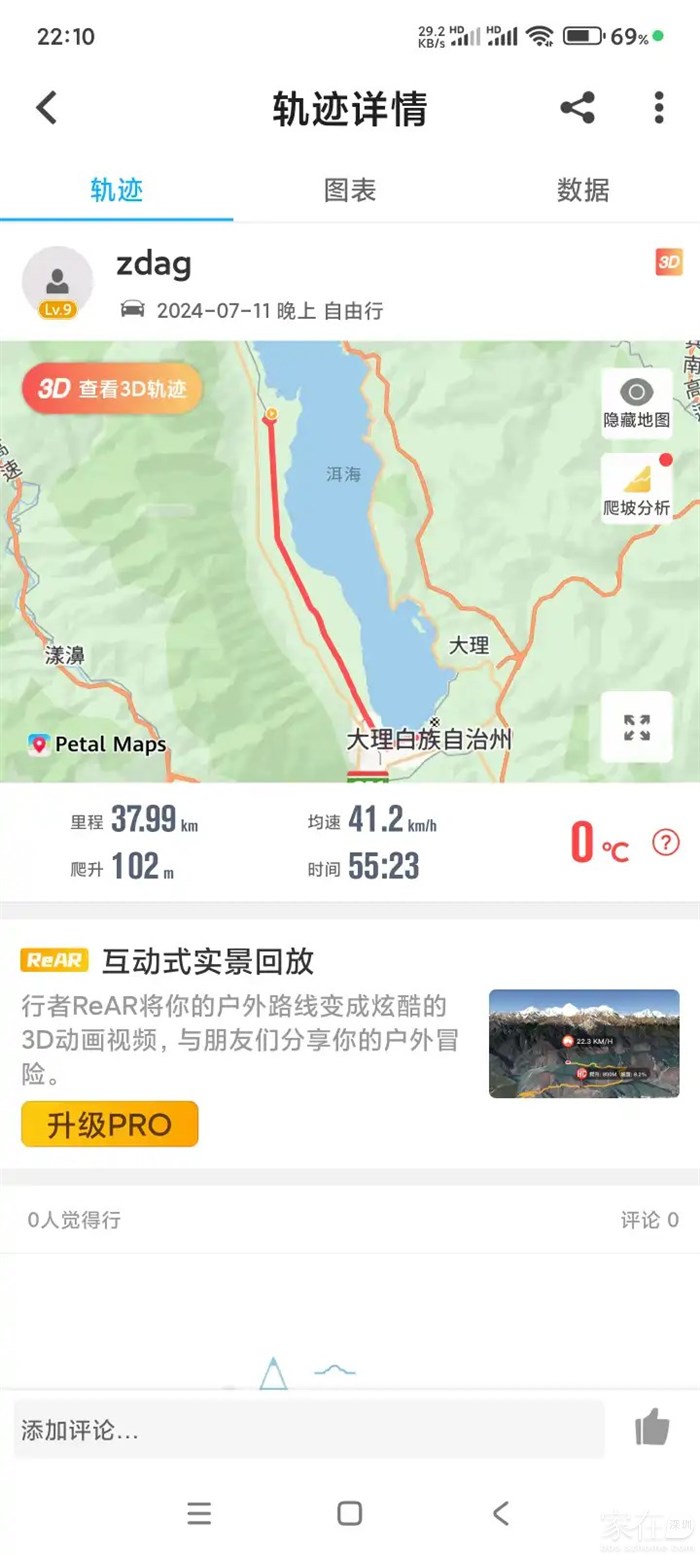Image resolution: width=700 pixels, height=1555 pixels.
Task: Open 爬坡分析 climb analysis
Action: [x=637, y=489]
